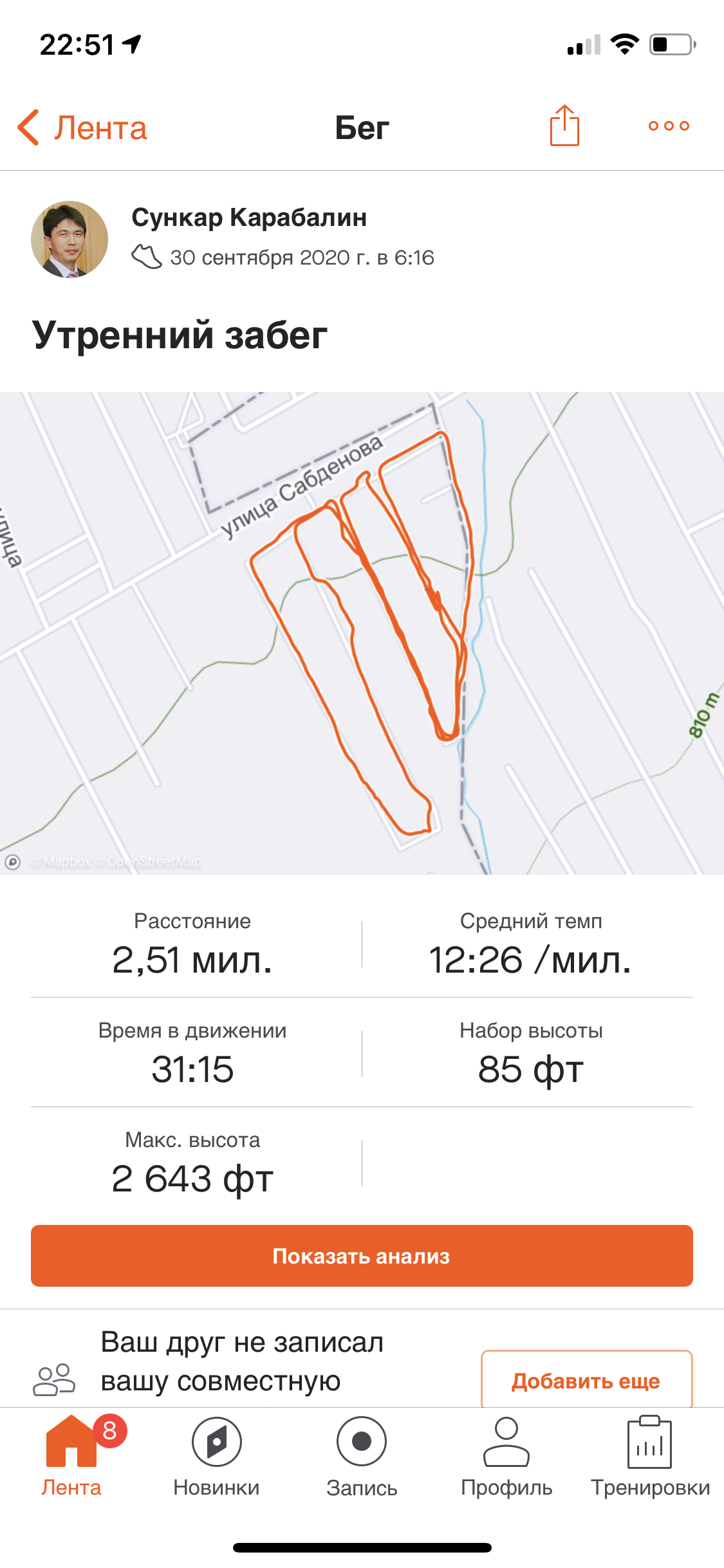This screenshot has width=724, height=1568.
Task: Open Сункар Карабалин's profile photo
Action: [70, 239]
